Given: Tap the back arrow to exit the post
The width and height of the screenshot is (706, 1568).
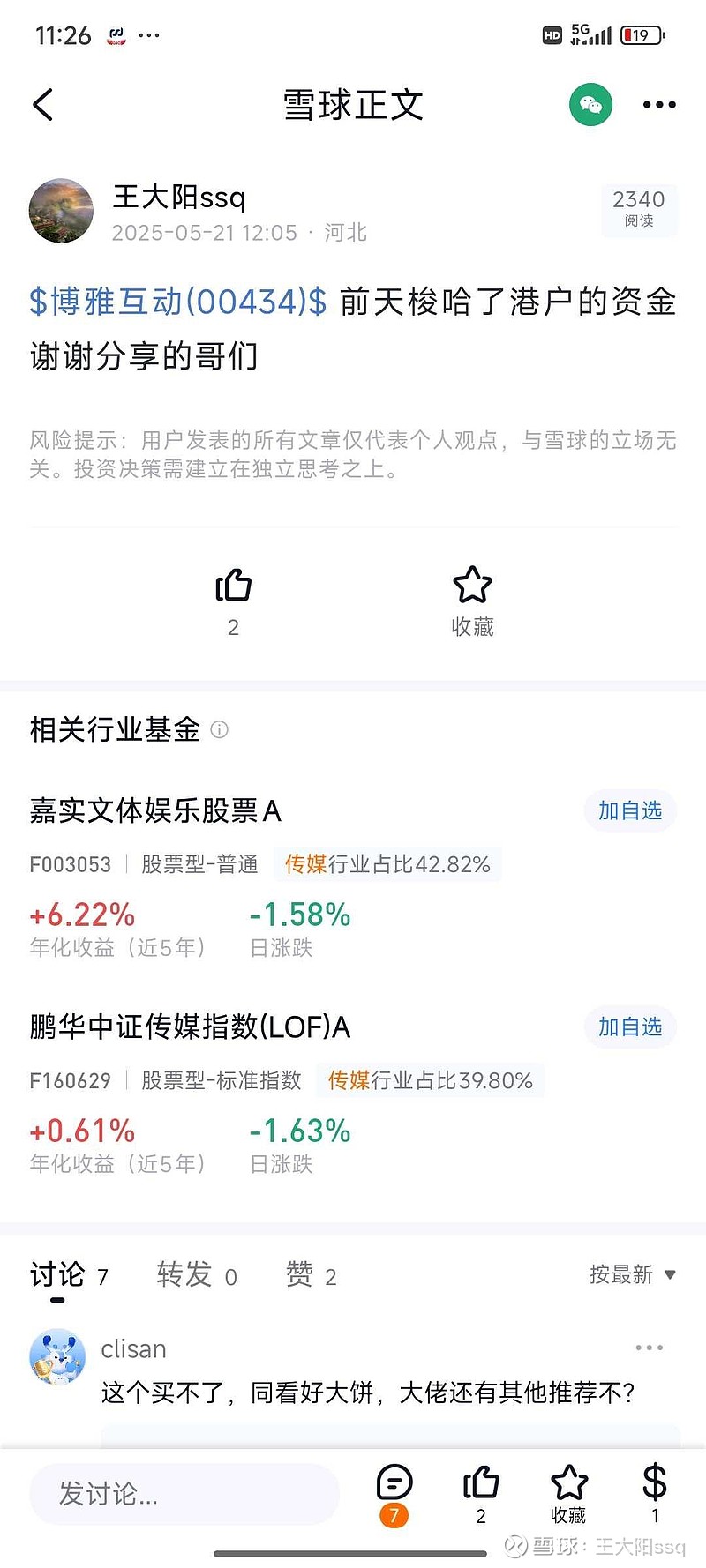Looking at the screenshot, I should point(43,104).
